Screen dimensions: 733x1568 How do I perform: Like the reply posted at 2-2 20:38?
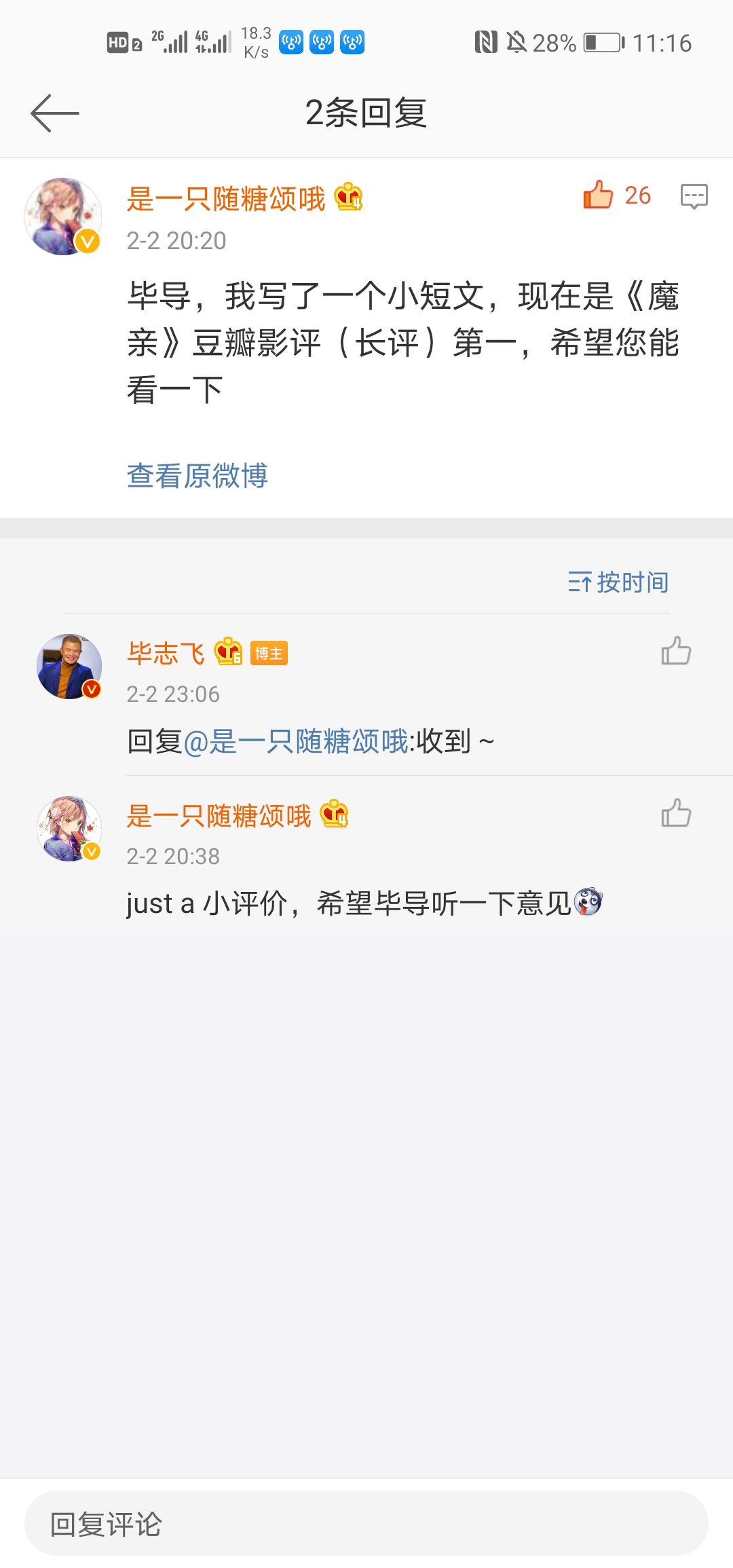tap(676, 813)
